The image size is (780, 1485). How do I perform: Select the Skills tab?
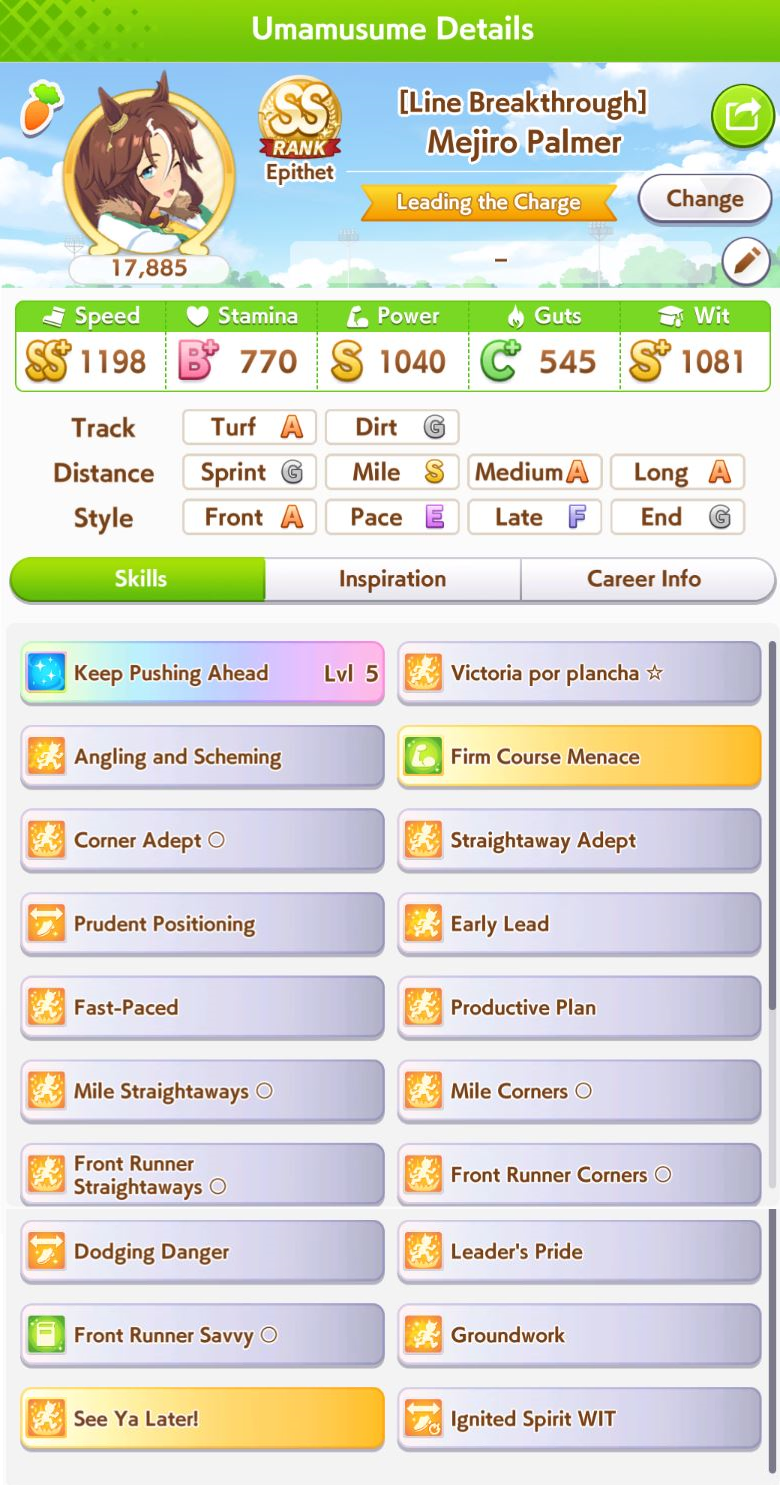coord(139,579)
